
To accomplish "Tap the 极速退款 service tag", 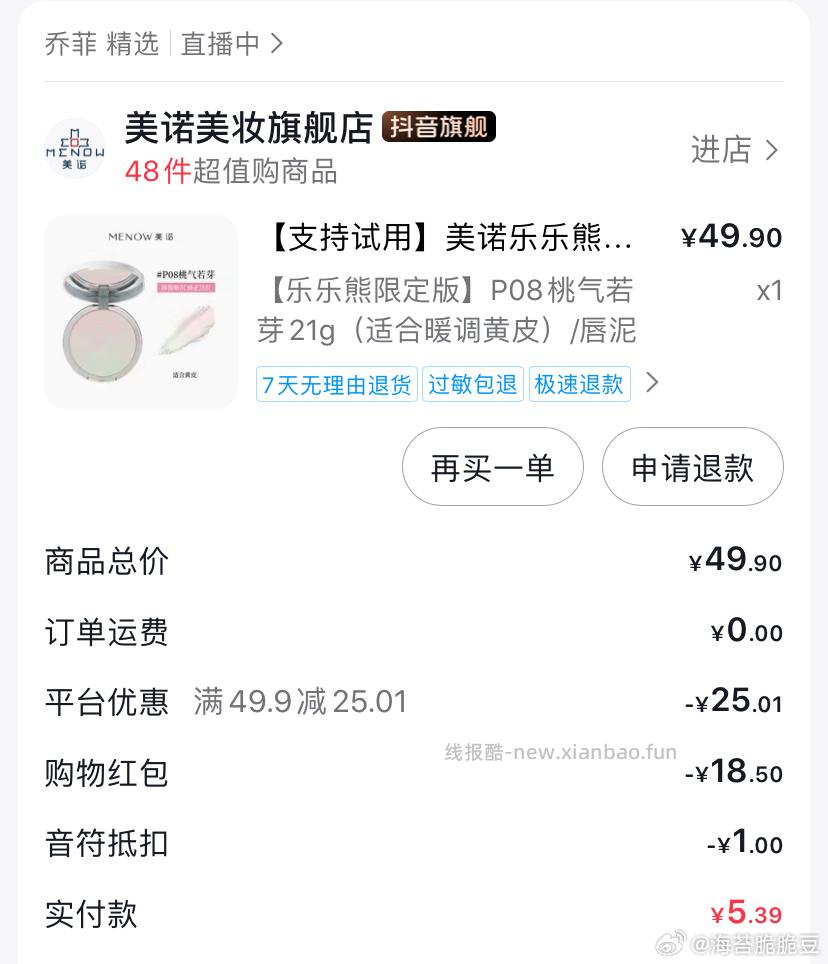I will click(580, 384).
